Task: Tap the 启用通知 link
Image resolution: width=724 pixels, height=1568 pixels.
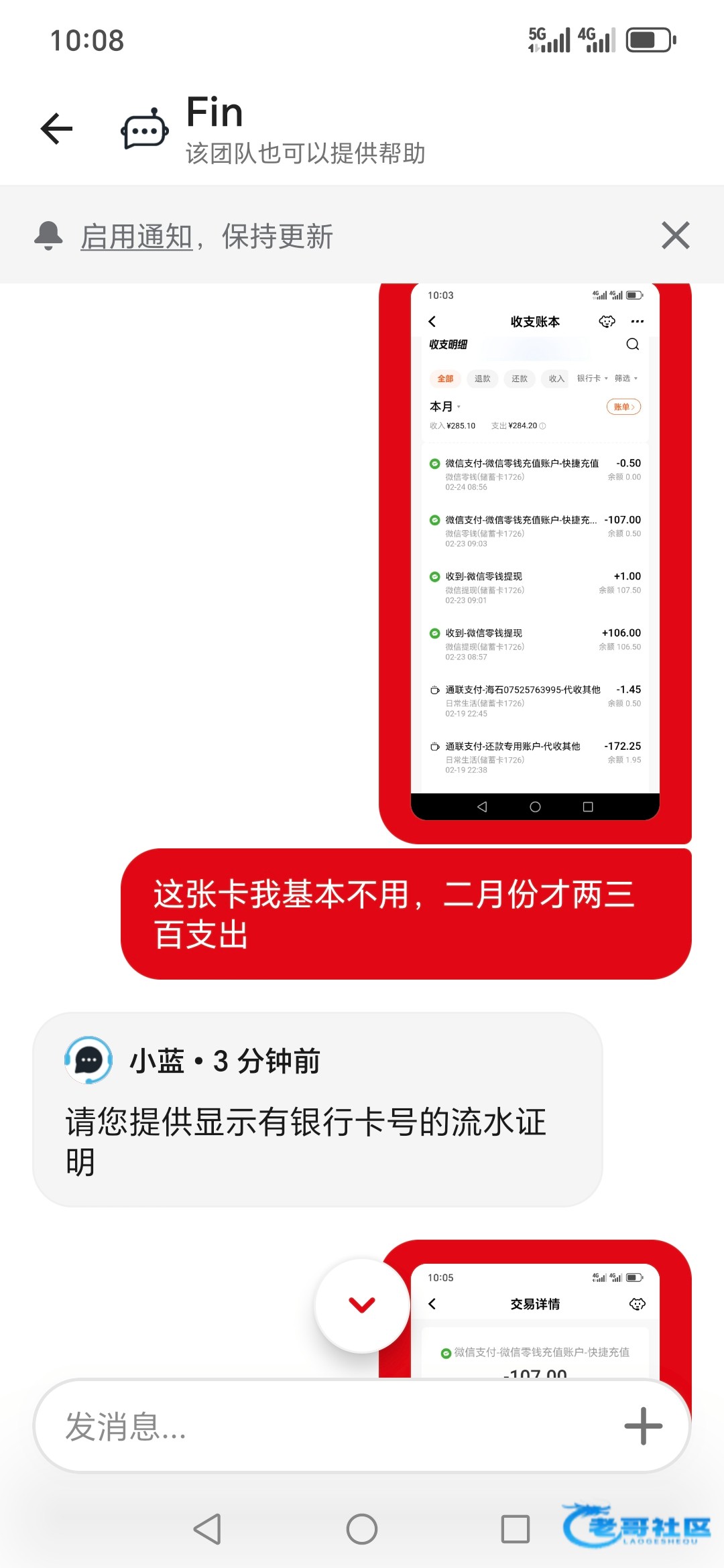Action: tap(136, 237)
